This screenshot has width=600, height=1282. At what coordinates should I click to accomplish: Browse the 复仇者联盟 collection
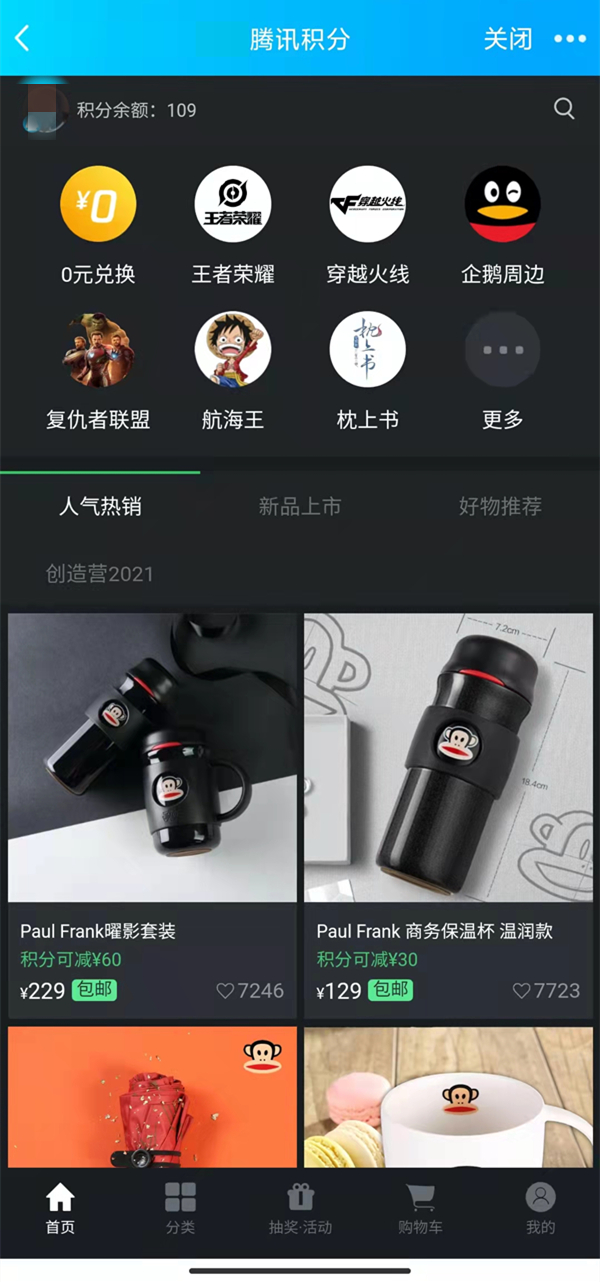click(98, 351)
